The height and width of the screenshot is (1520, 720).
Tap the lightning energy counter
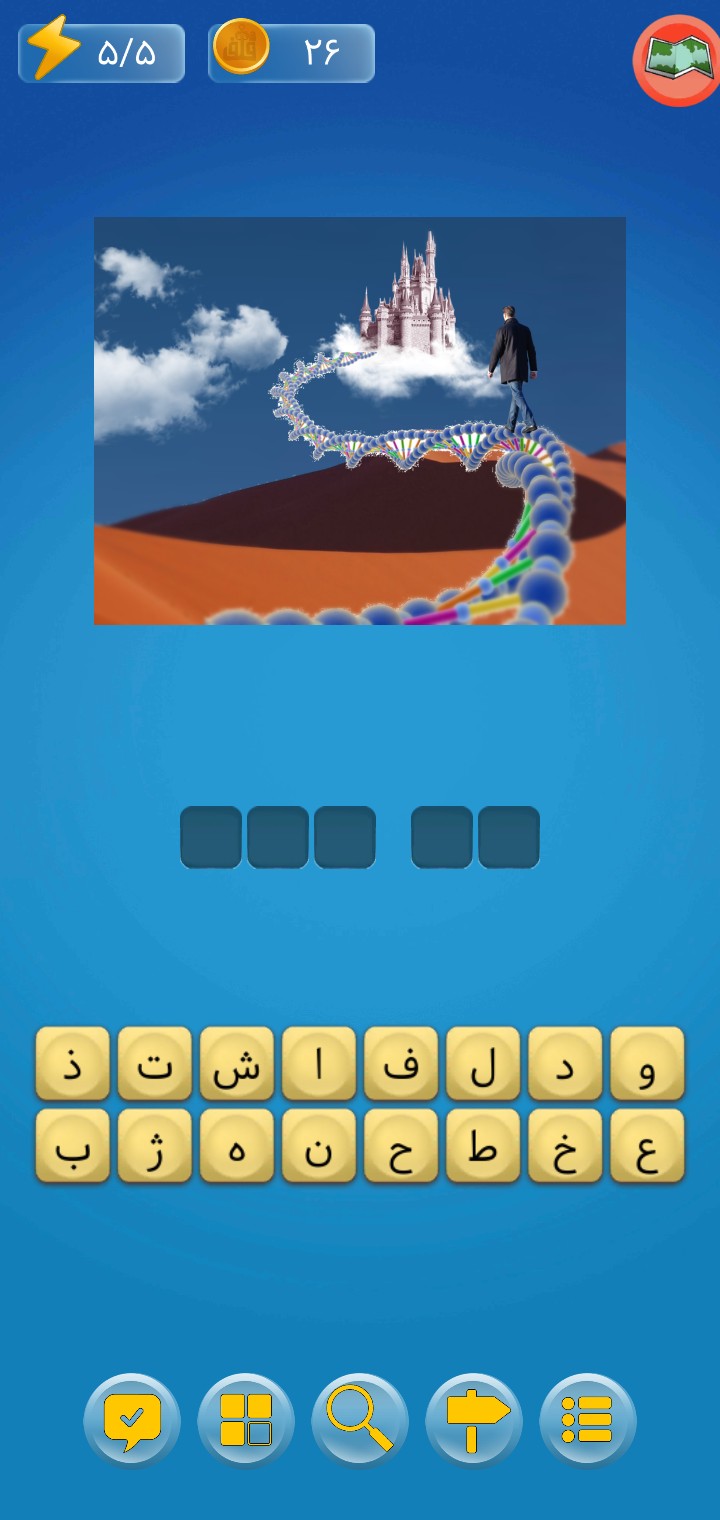coord(102,53)
